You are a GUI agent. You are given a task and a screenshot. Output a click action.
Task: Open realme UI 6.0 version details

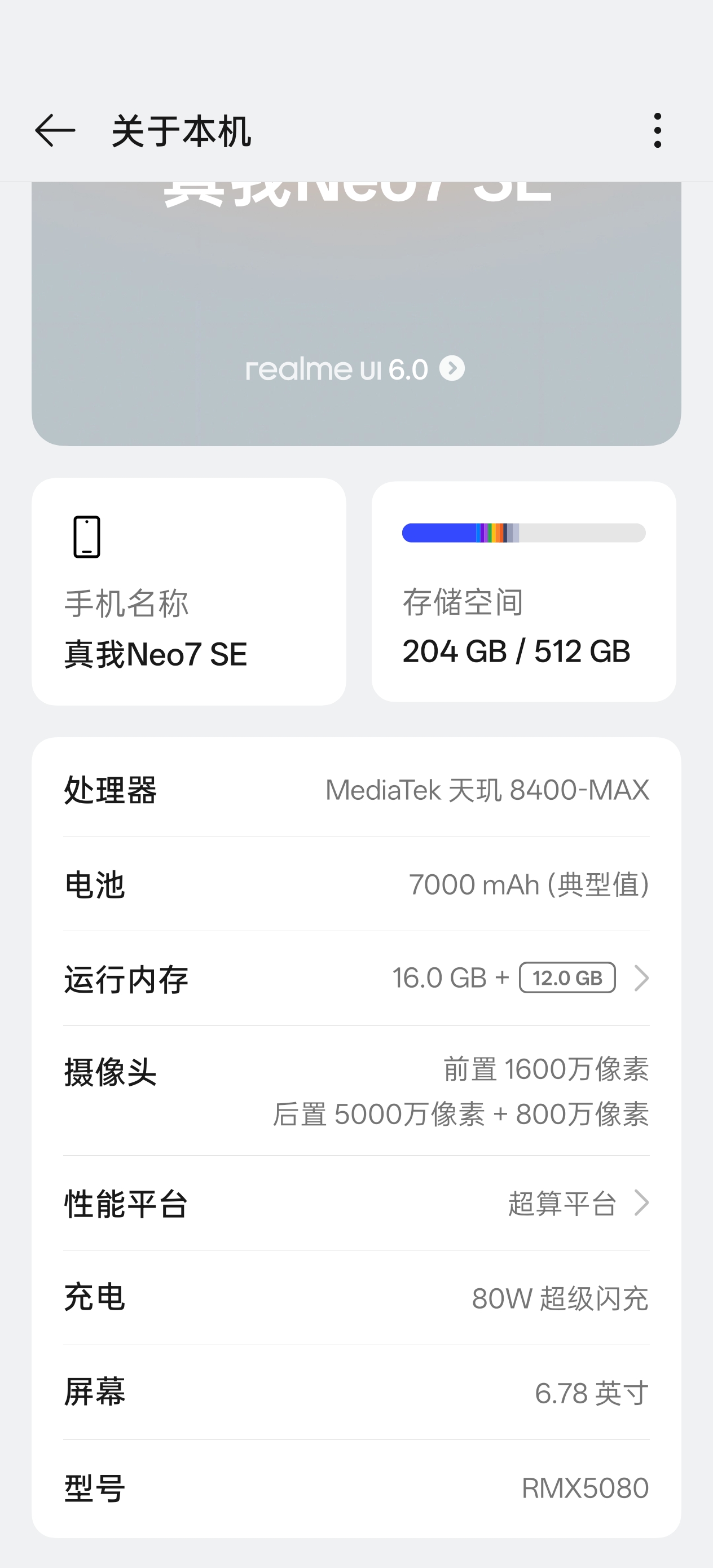355,369
